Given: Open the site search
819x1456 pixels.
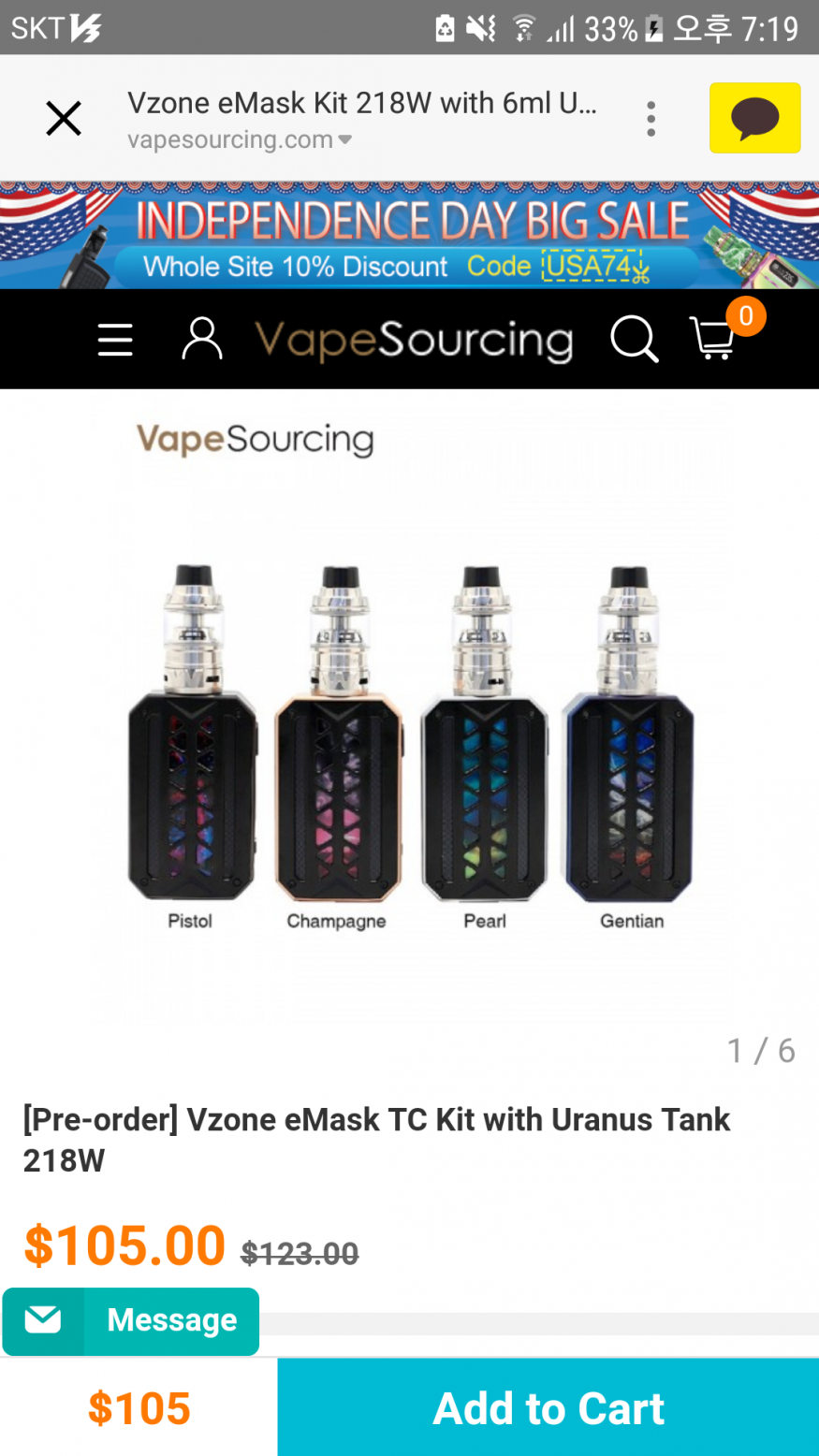Looking at the screenshot, I should (634, 339).
